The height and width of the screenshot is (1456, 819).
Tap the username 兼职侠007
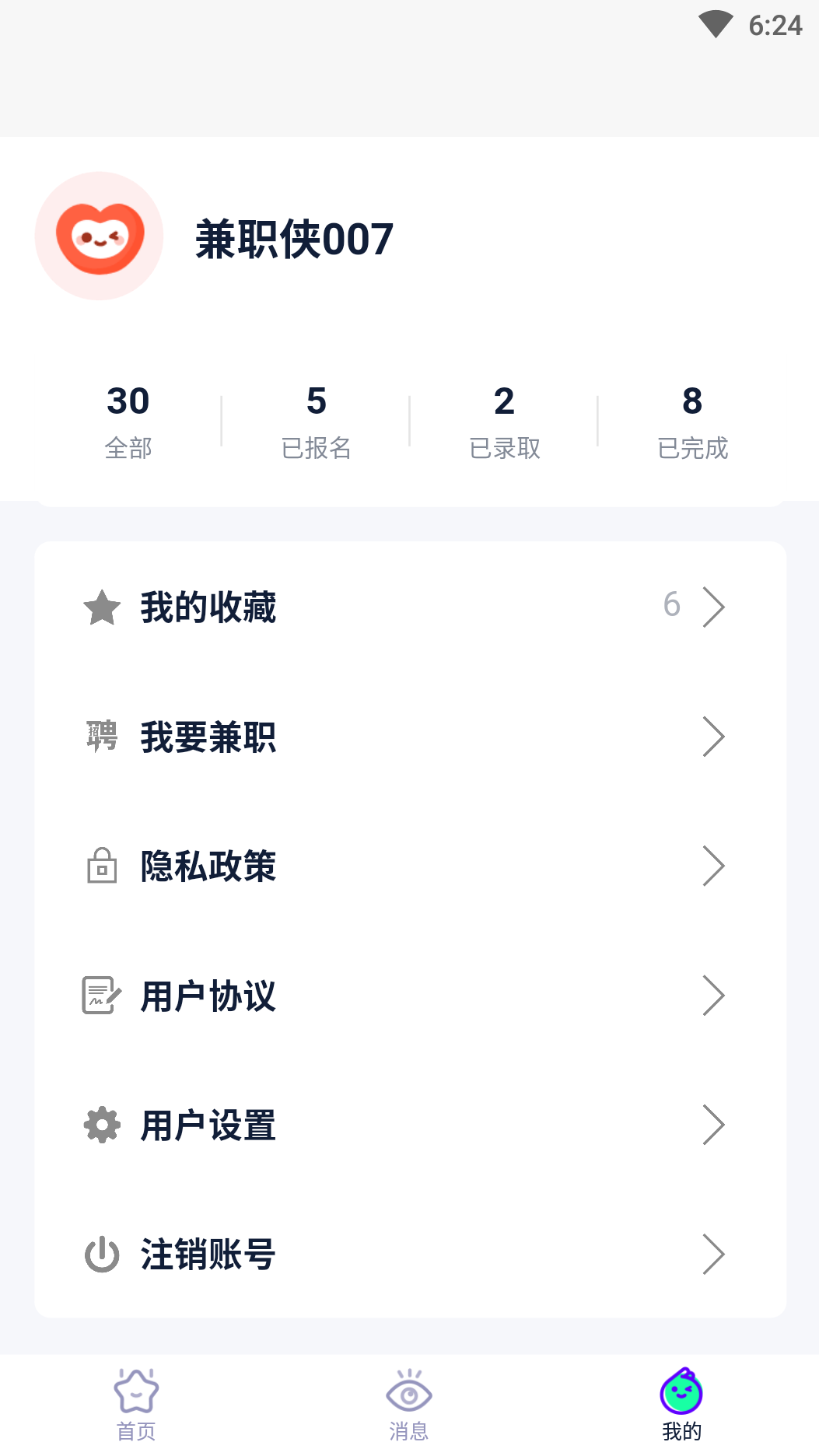pos(294,239)
